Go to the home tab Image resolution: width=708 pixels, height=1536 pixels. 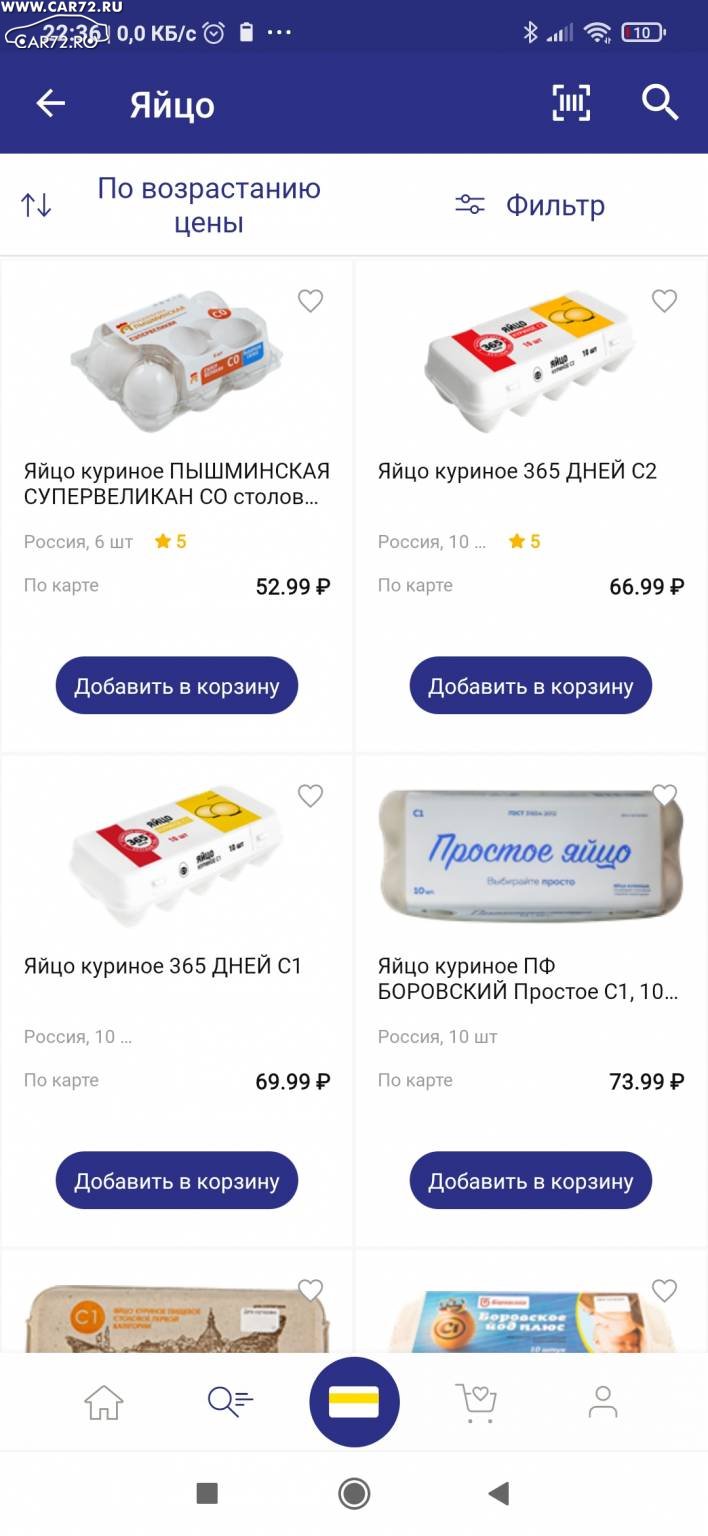coord(104,1402)
